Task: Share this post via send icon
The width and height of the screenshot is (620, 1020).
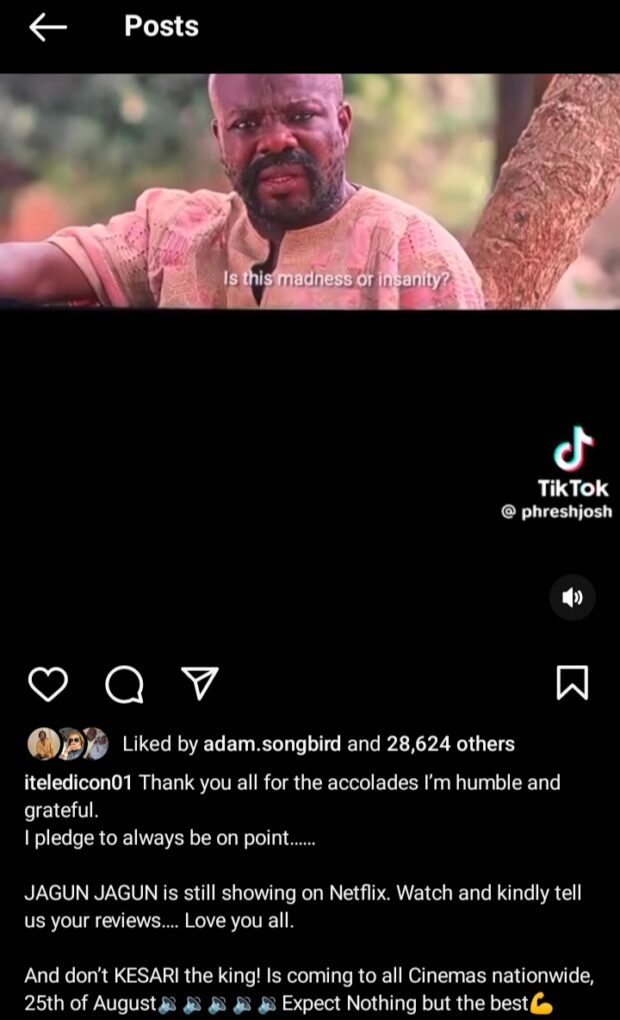Action: (x=200, y=683)
